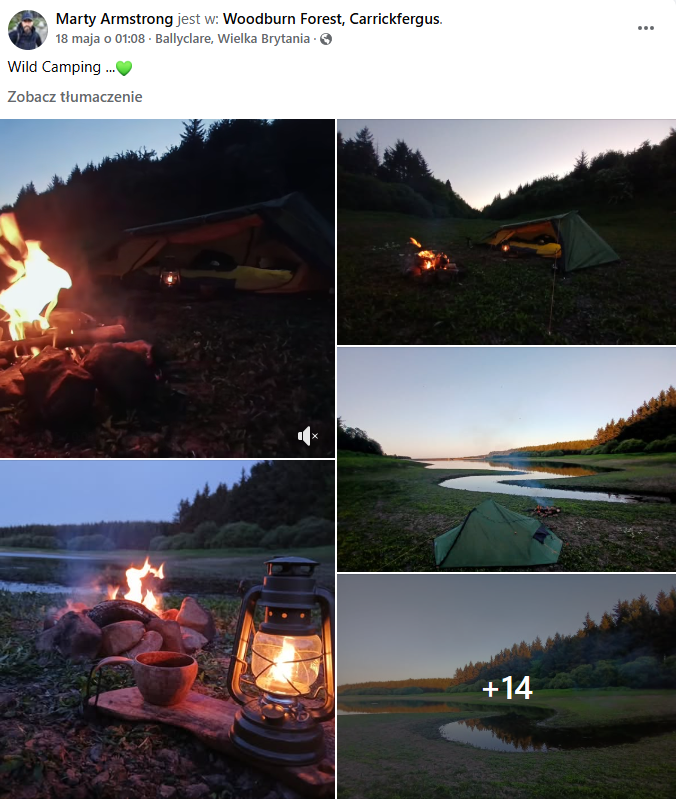Tap Zobacz tłumaczenie to translate the post

tap(75, 97)
